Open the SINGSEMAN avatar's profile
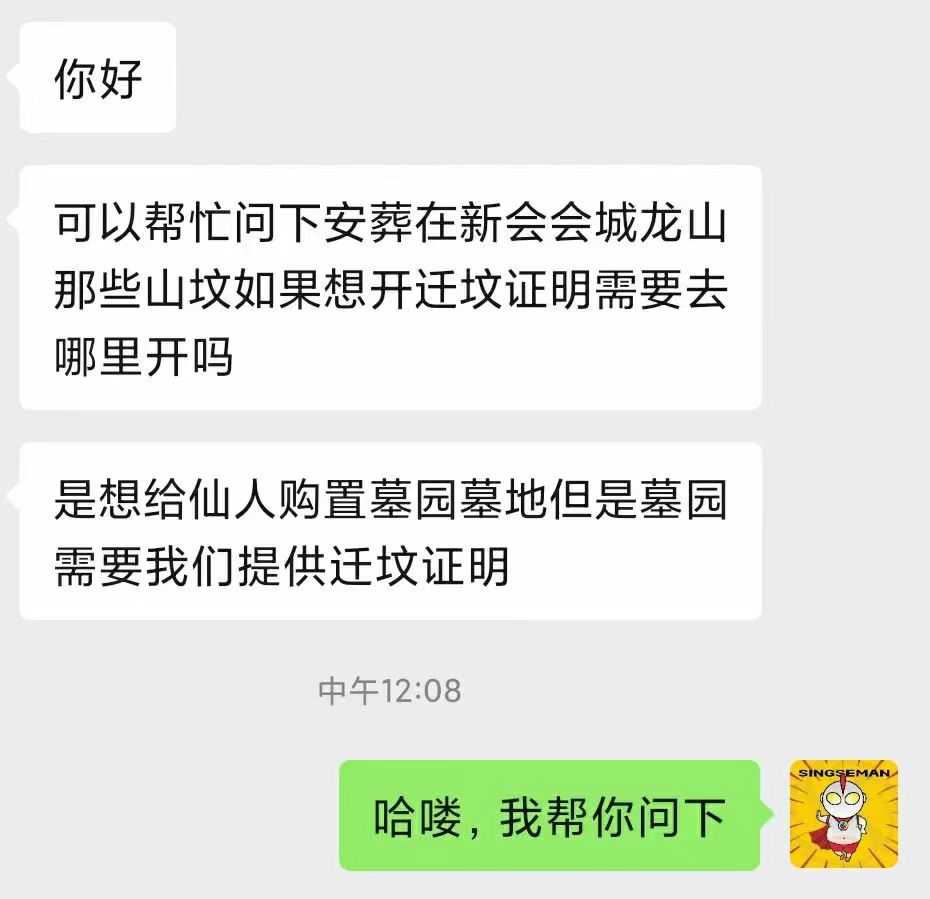 point(843,814)
